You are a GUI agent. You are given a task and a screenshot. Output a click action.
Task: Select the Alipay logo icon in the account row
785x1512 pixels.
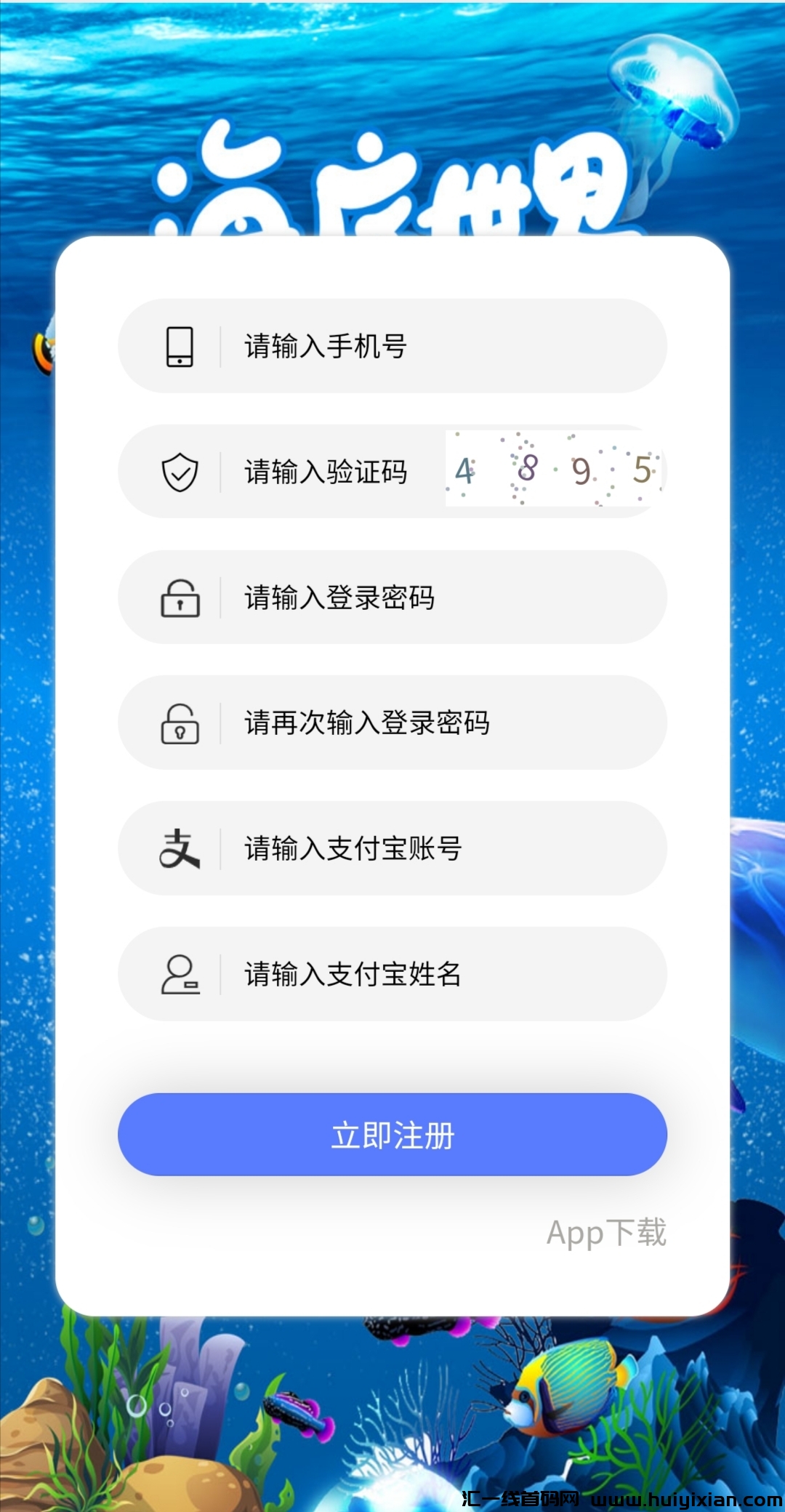(x=179, y=849)
